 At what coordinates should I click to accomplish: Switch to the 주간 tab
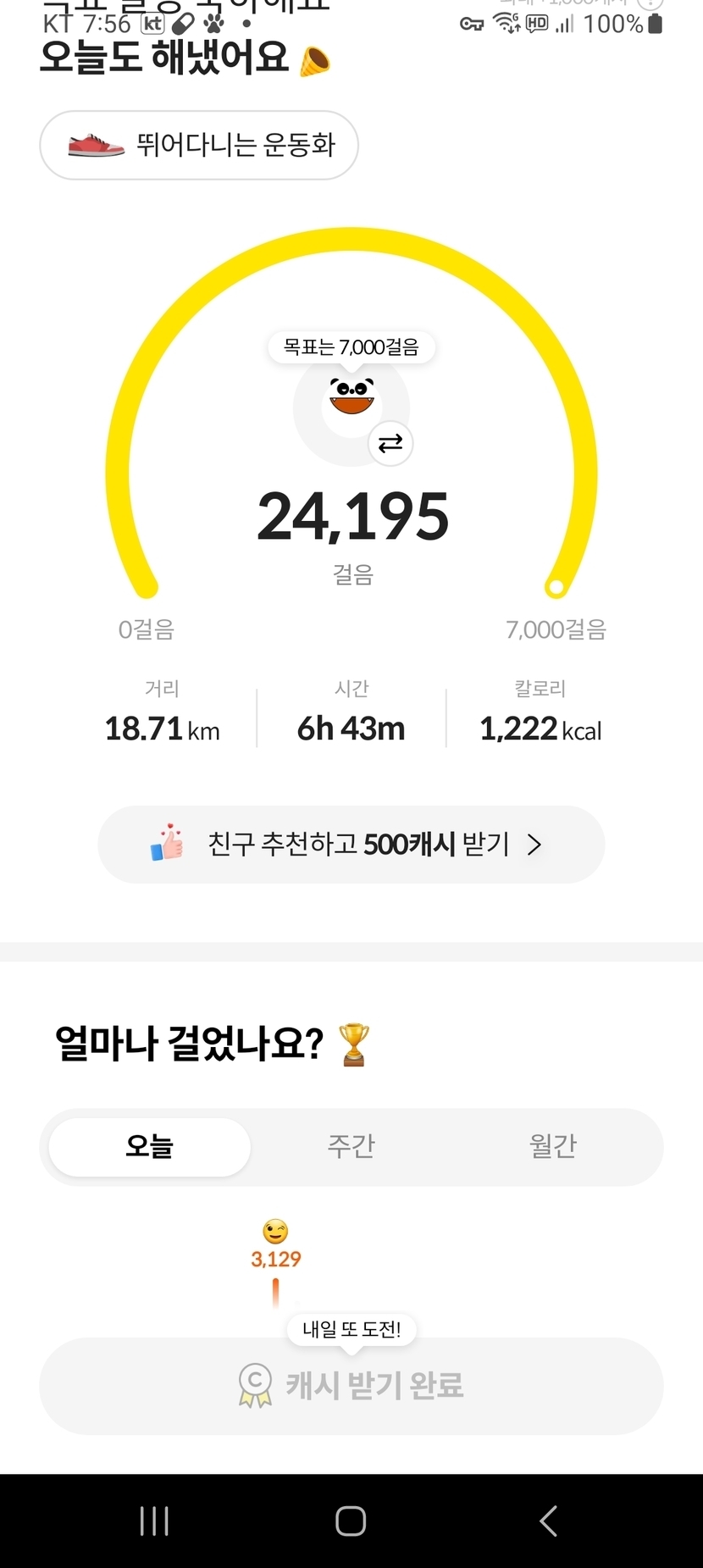(351, 1146)
